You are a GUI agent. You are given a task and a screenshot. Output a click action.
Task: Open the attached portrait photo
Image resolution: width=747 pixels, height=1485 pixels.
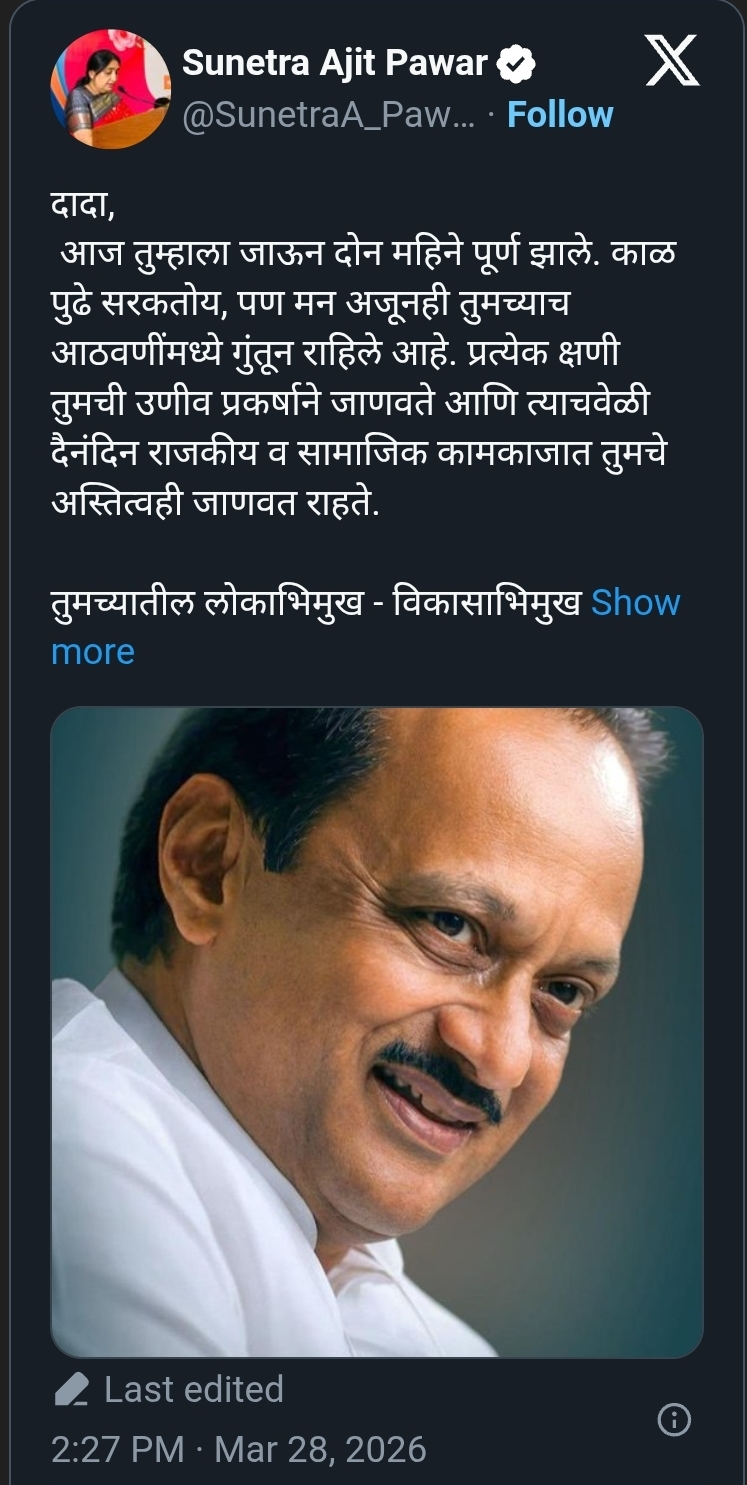click(x=376, y=1031)
